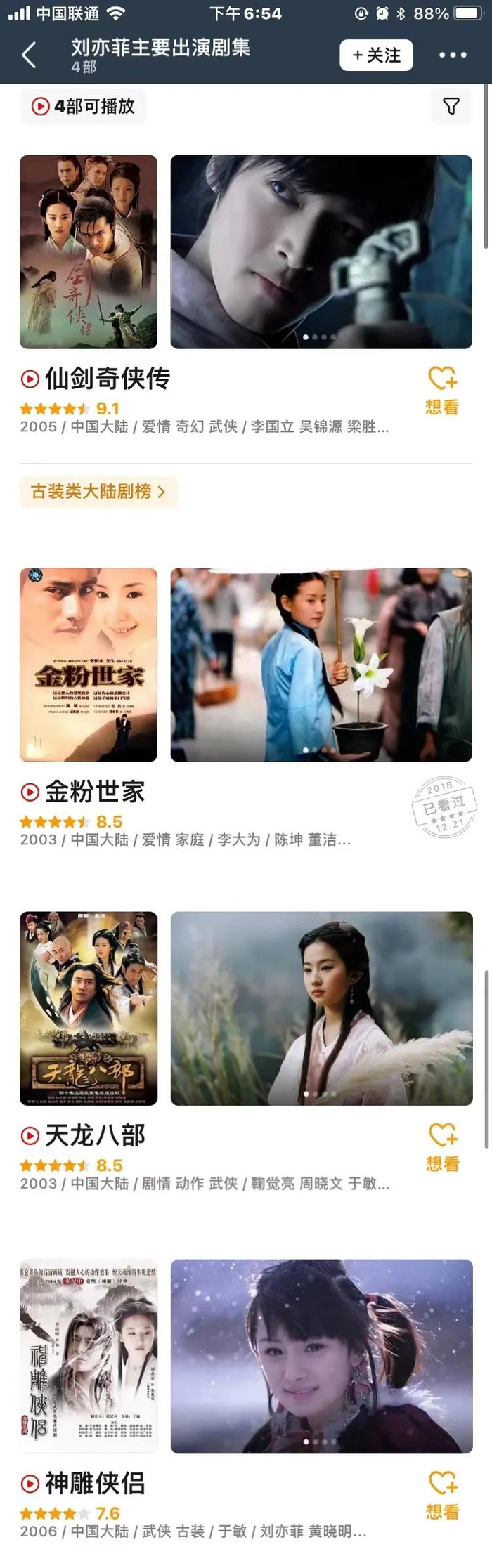The width and height of the screenshot is (492, 1568).
Task: View the 仙剑奇侠传 still image
Action: [x=321, y=251]
